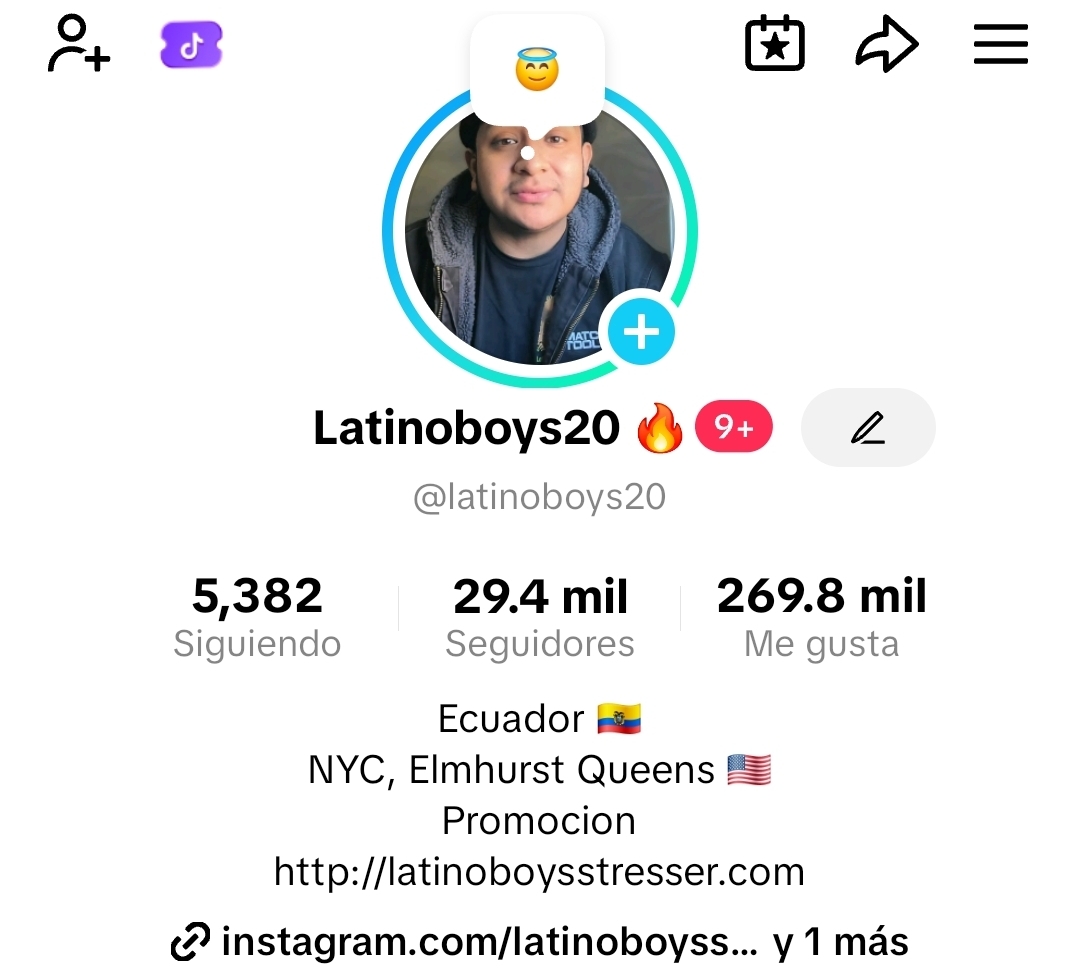Open the 9+ notification badge
Viewport: 1080px width, 969px height.
[734, 428]
